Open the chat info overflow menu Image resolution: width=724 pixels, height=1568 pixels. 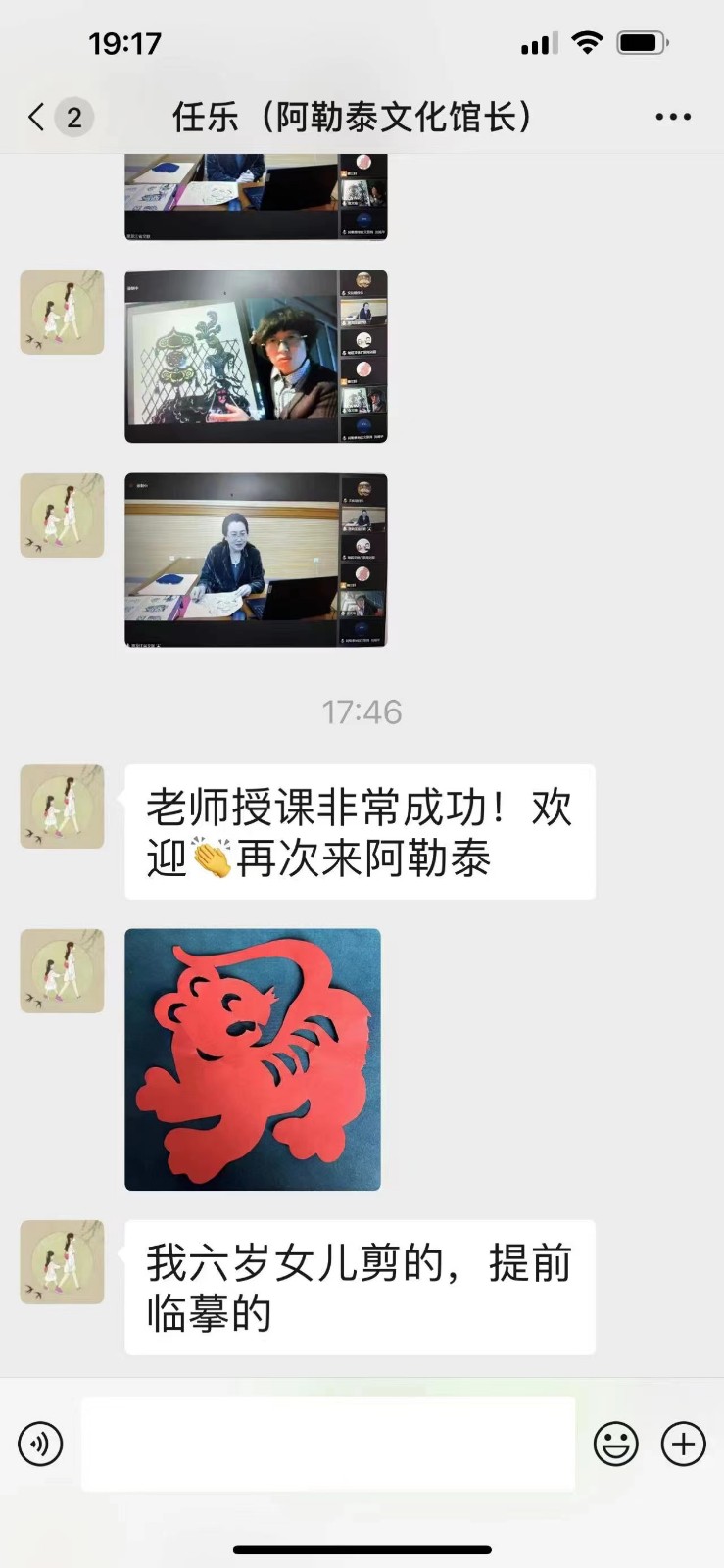click(x=673, y=118)
